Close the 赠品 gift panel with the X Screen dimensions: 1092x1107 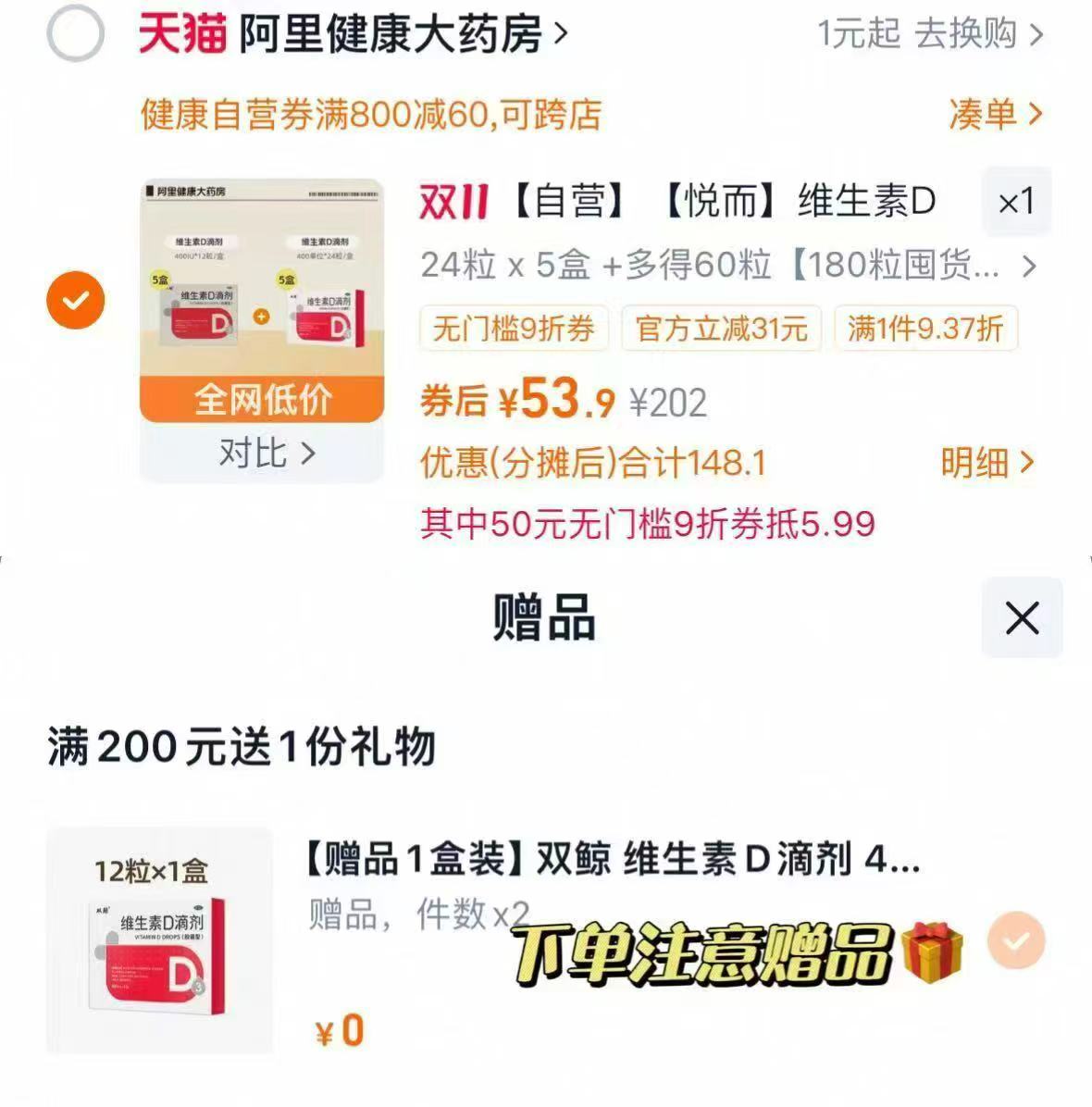tap(1021, 618)
